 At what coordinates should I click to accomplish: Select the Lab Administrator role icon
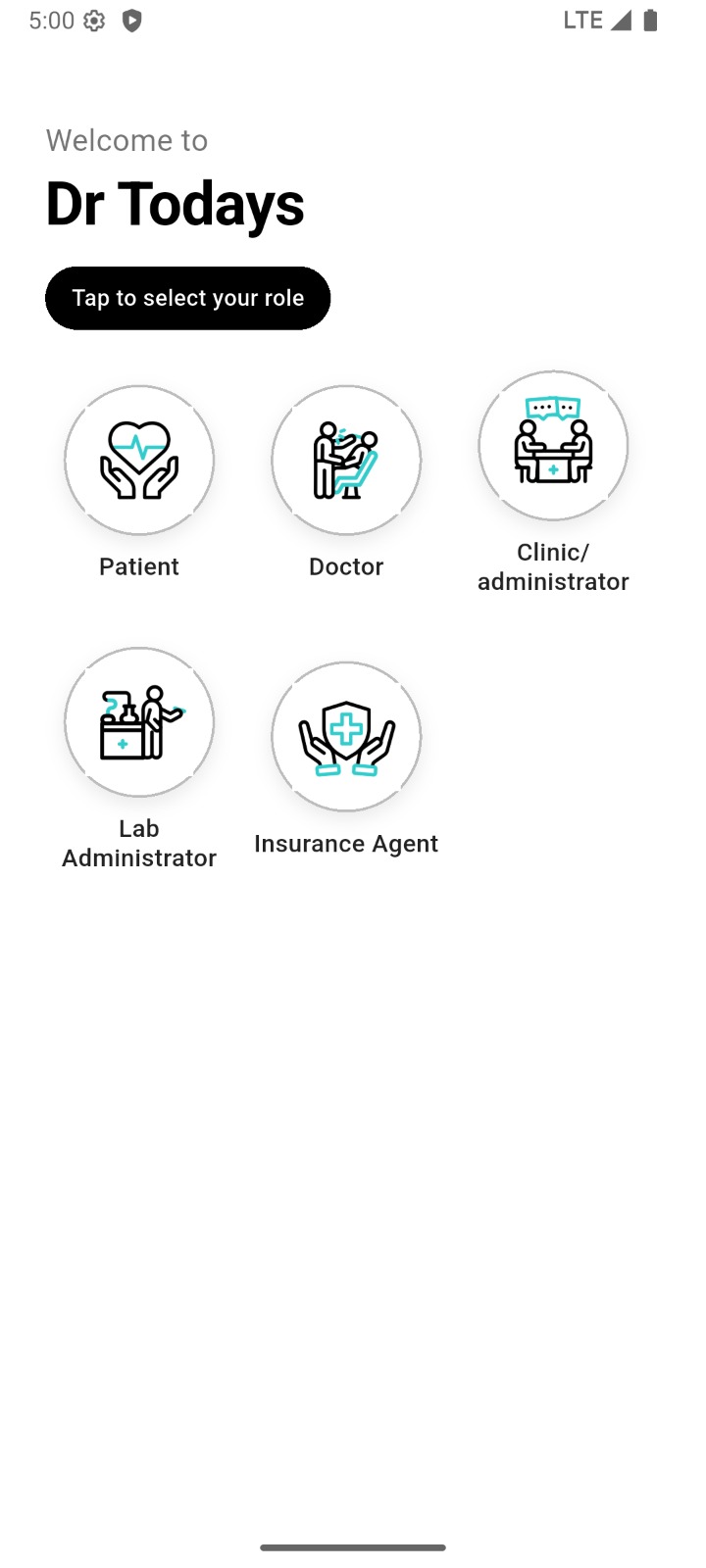(138, 722)
